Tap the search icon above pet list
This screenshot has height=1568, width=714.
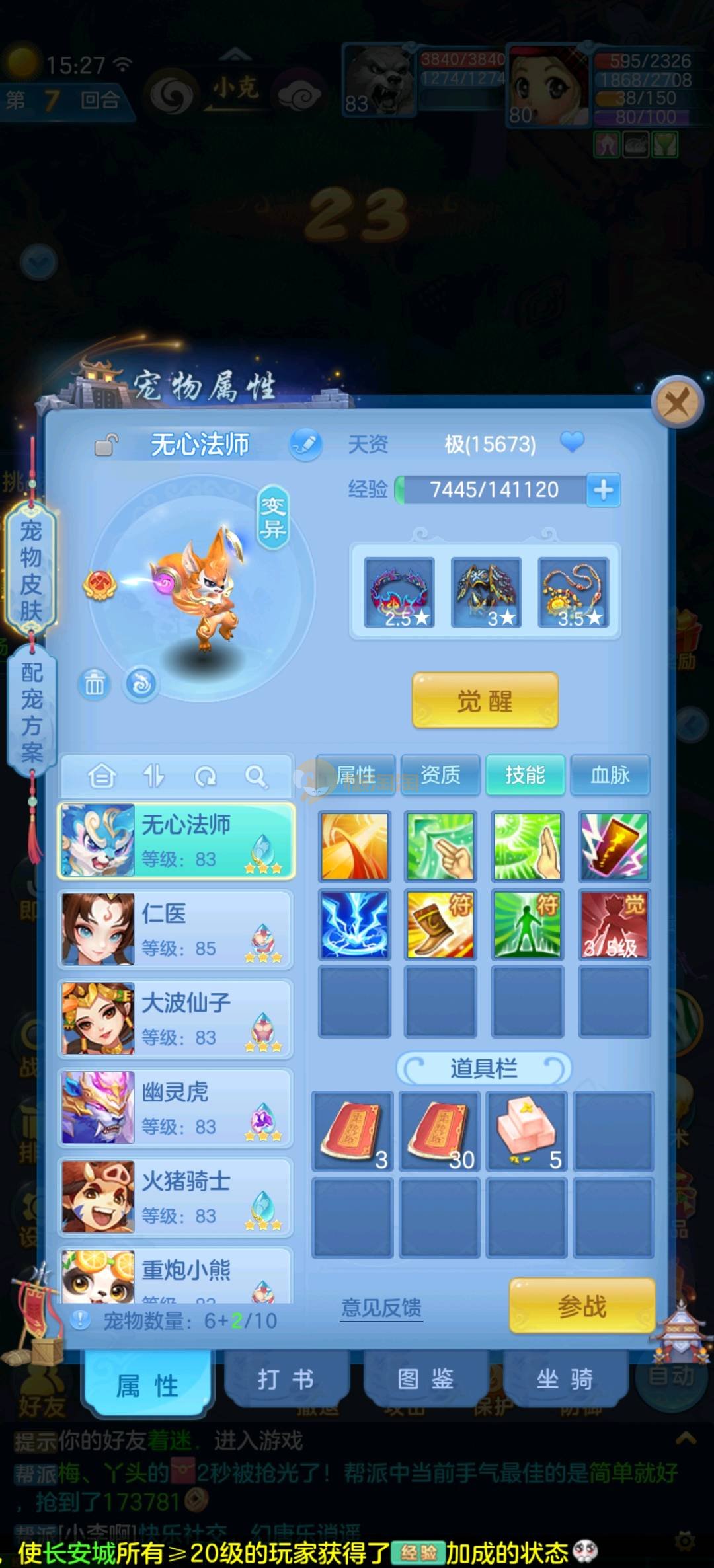pyautogui.click(x=256, y=776)
